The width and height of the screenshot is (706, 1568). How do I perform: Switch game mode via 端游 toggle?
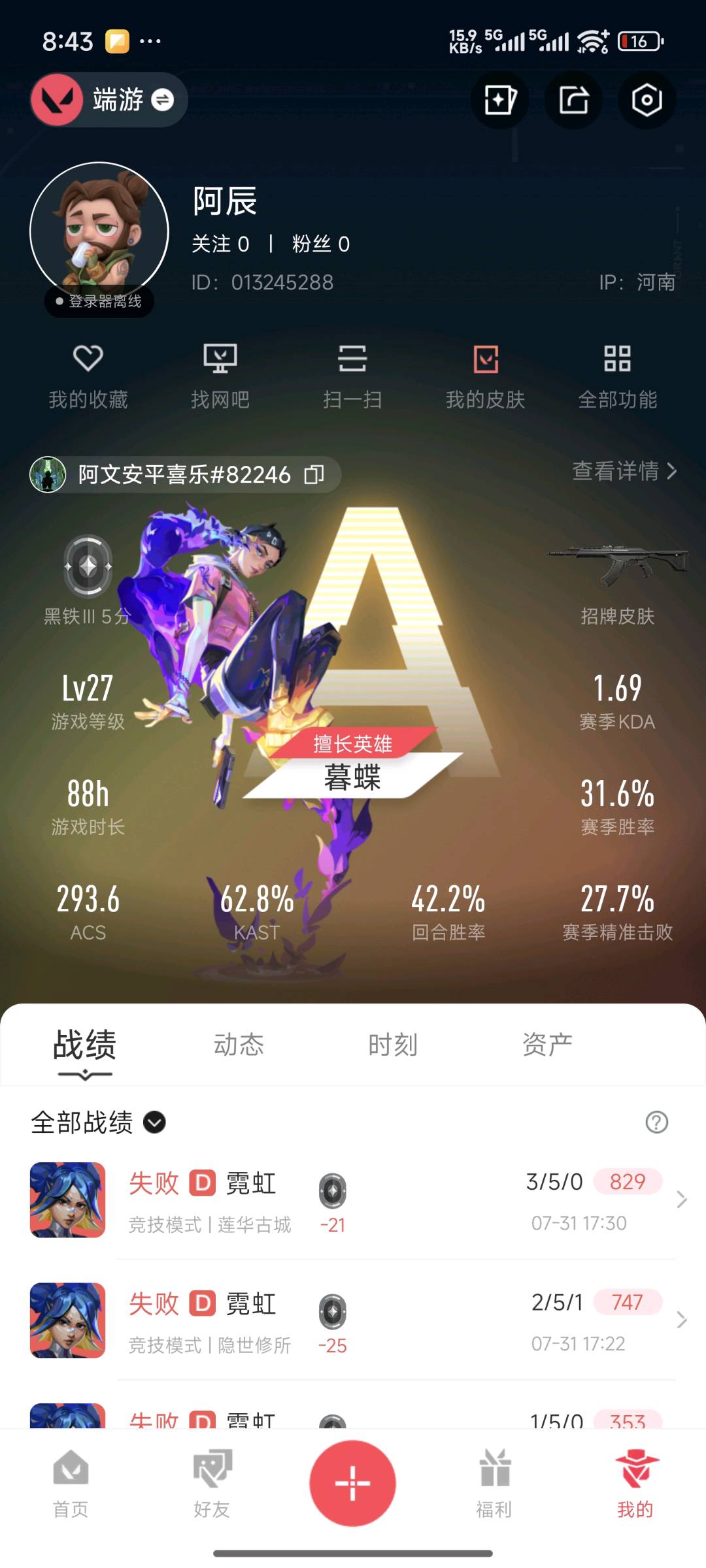(162, 100)
